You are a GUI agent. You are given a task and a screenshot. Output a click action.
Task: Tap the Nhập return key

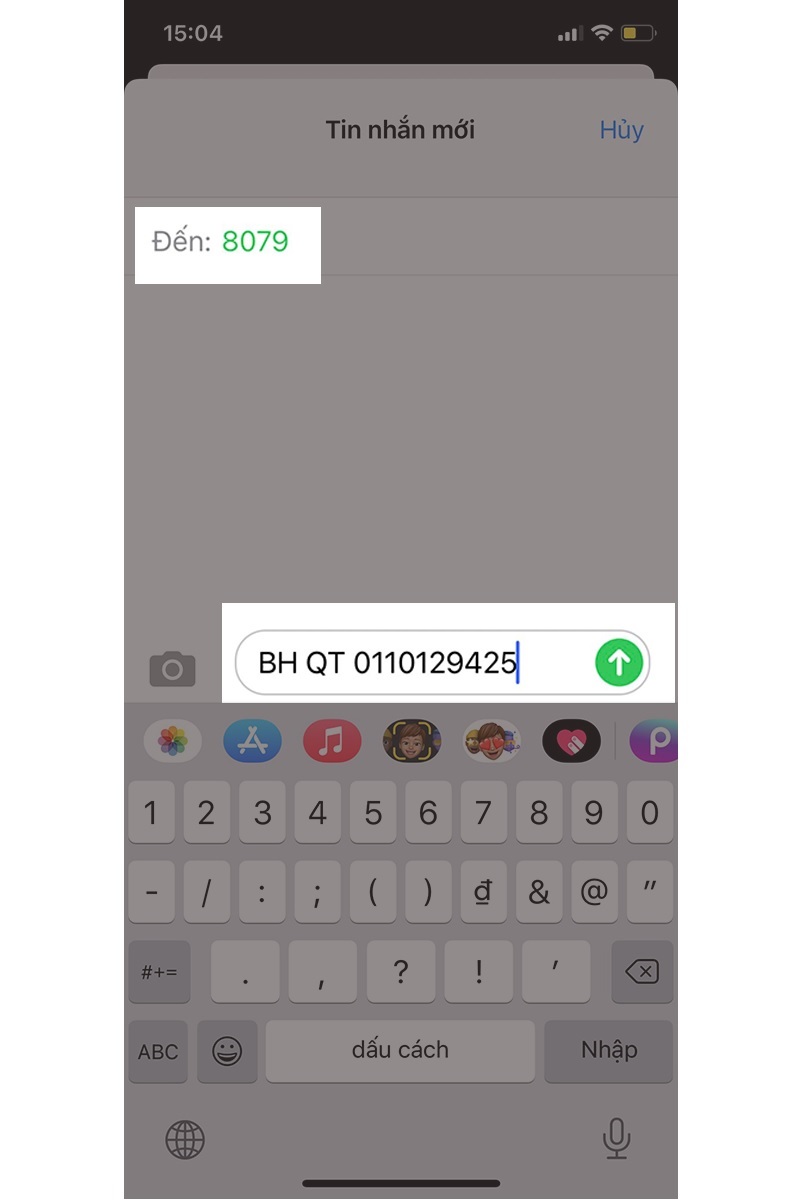[x=609, y=1051]
